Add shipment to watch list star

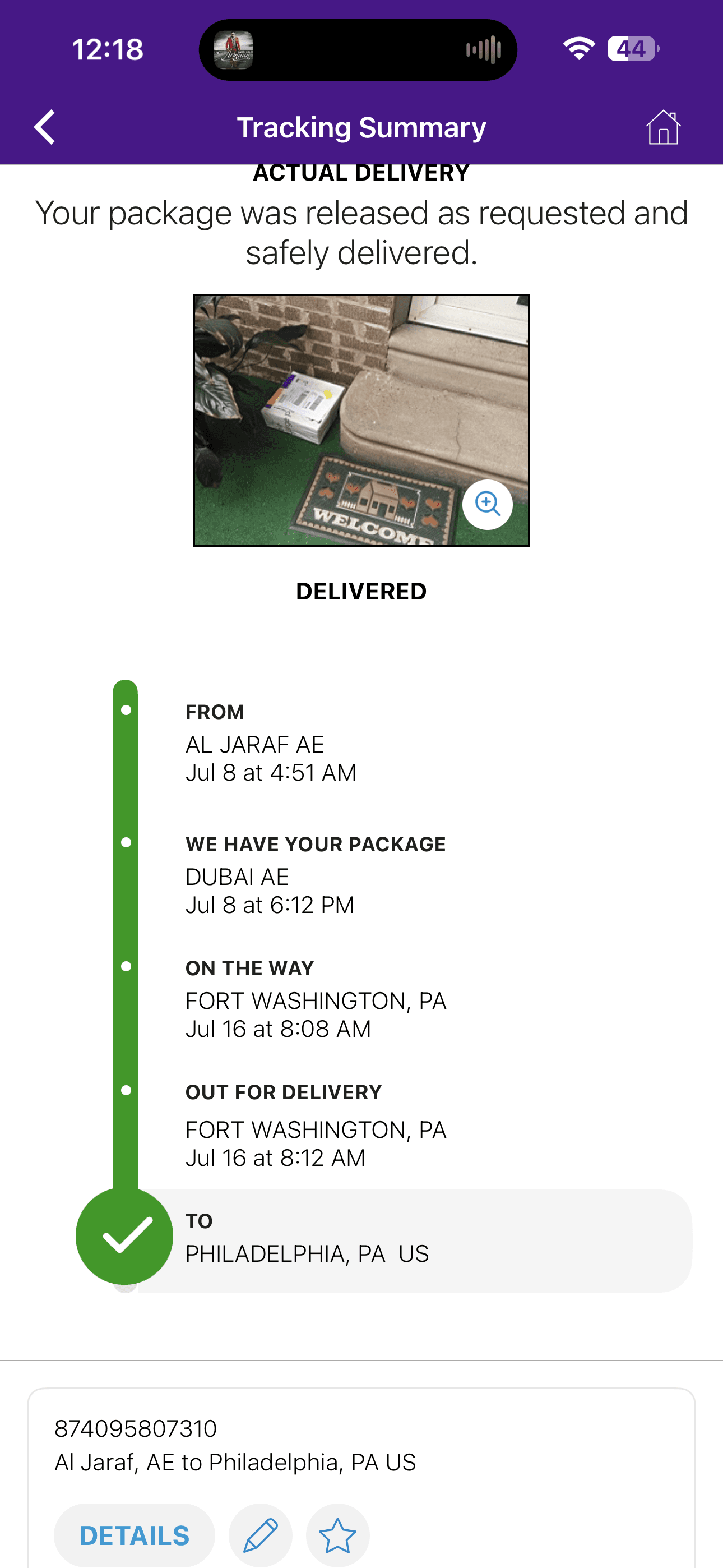[x=338, y=1535]
